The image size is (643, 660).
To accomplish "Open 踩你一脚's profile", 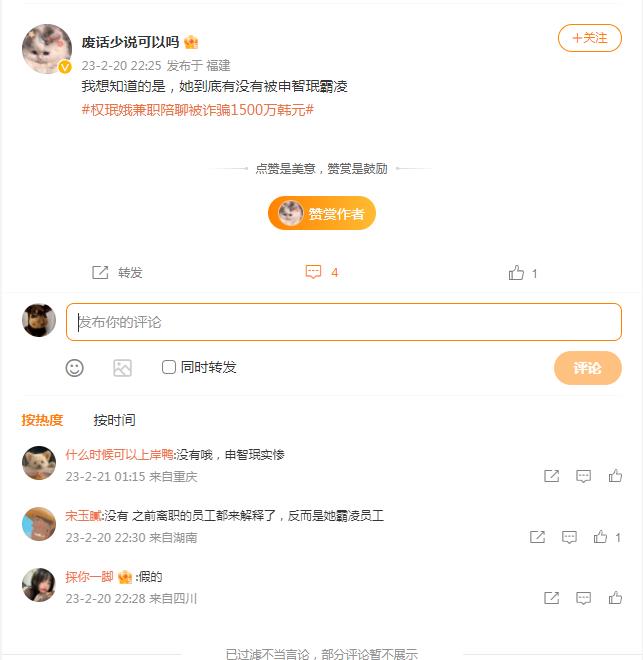I will [x=89, y=577].
